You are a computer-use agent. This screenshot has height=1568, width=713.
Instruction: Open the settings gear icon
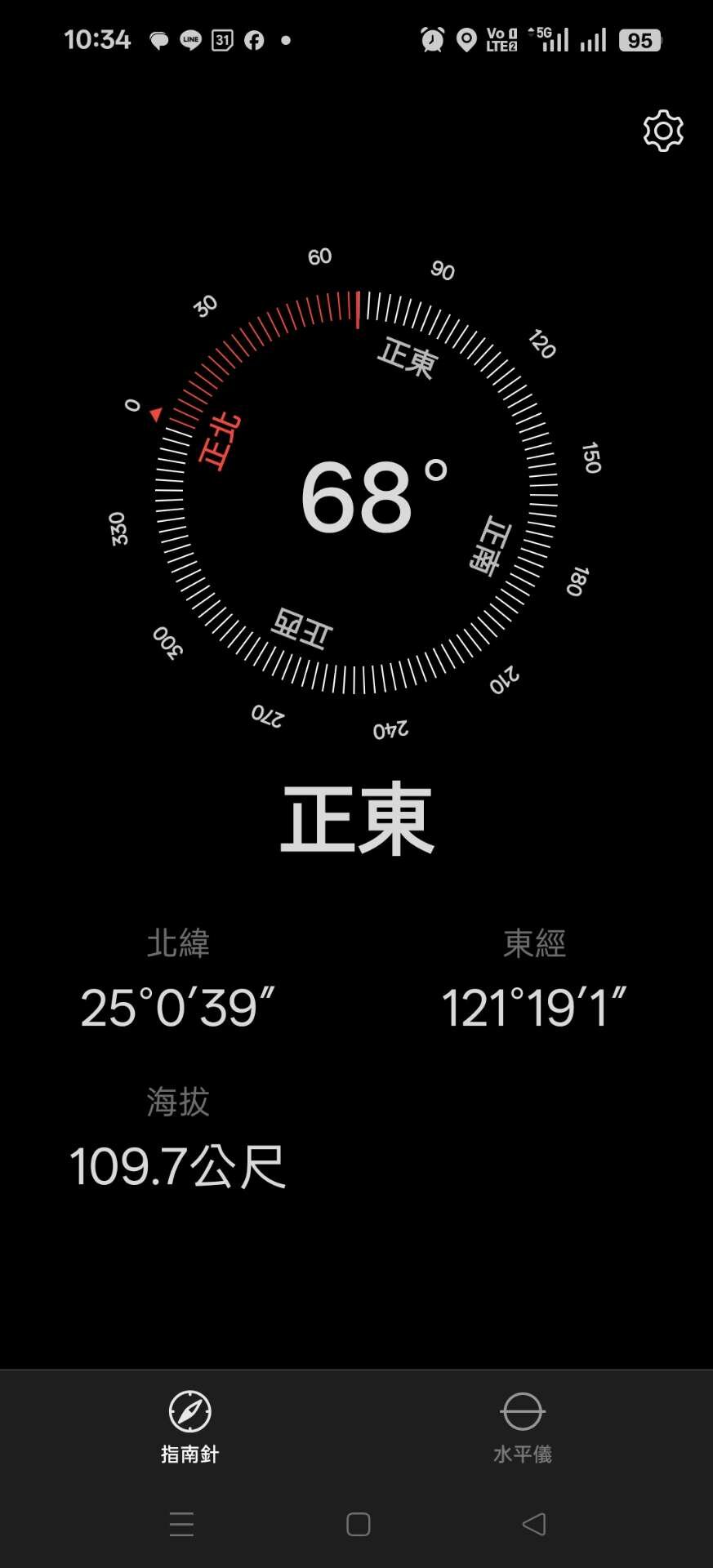662,131
